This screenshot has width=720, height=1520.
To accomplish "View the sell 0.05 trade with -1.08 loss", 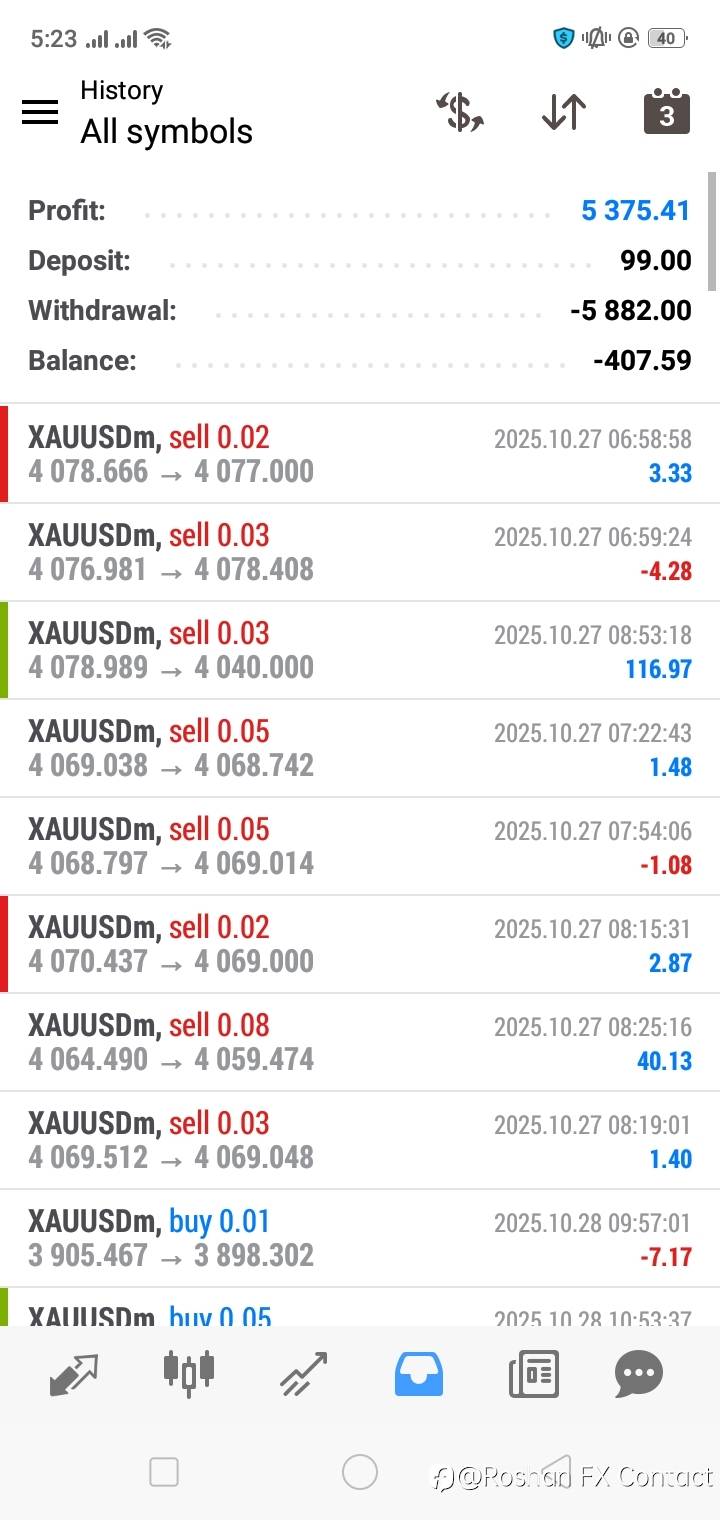I will click(x=360, y=846).
